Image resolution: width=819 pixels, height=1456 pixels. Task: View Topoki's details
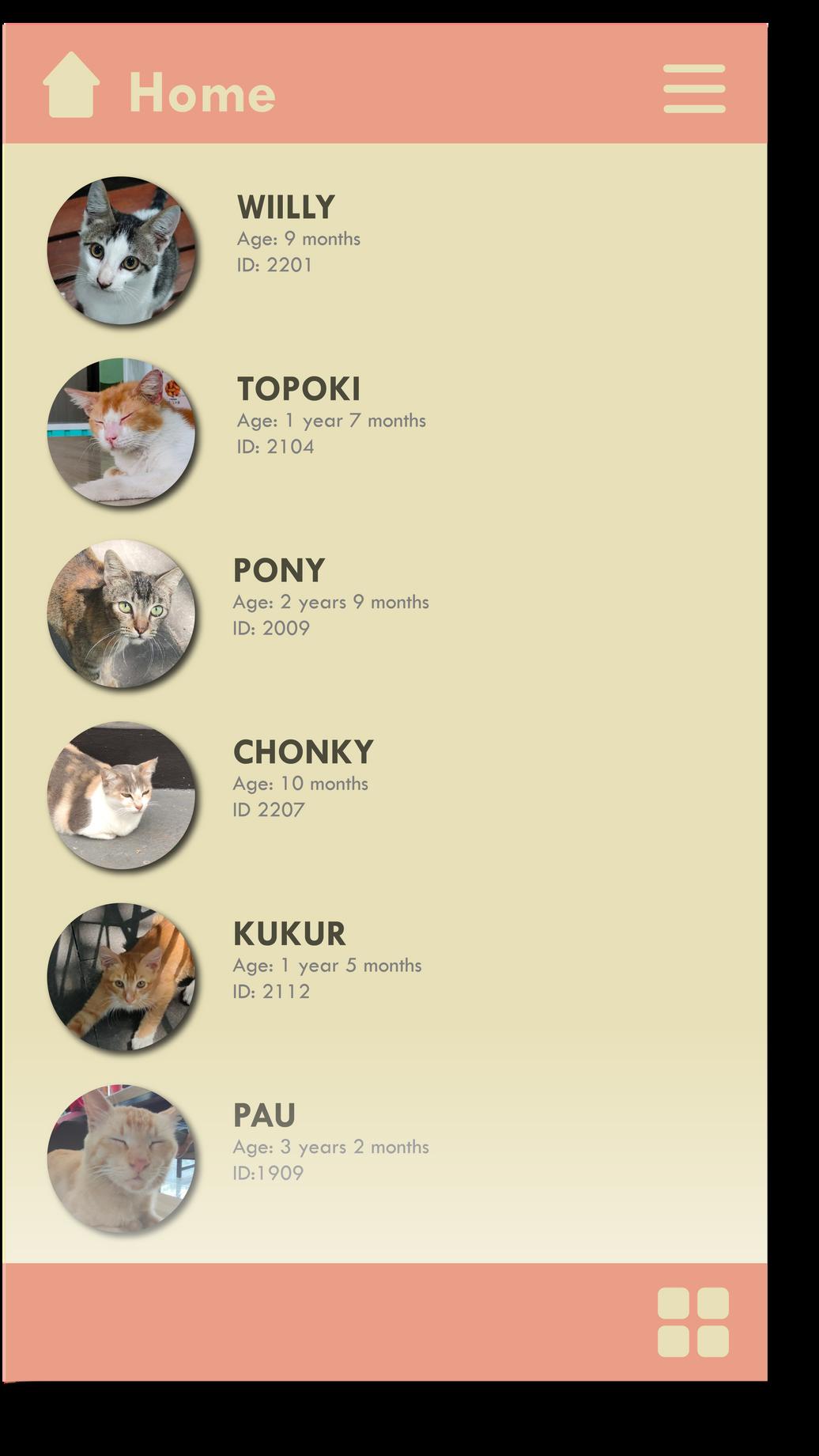(x=299, y=389)
